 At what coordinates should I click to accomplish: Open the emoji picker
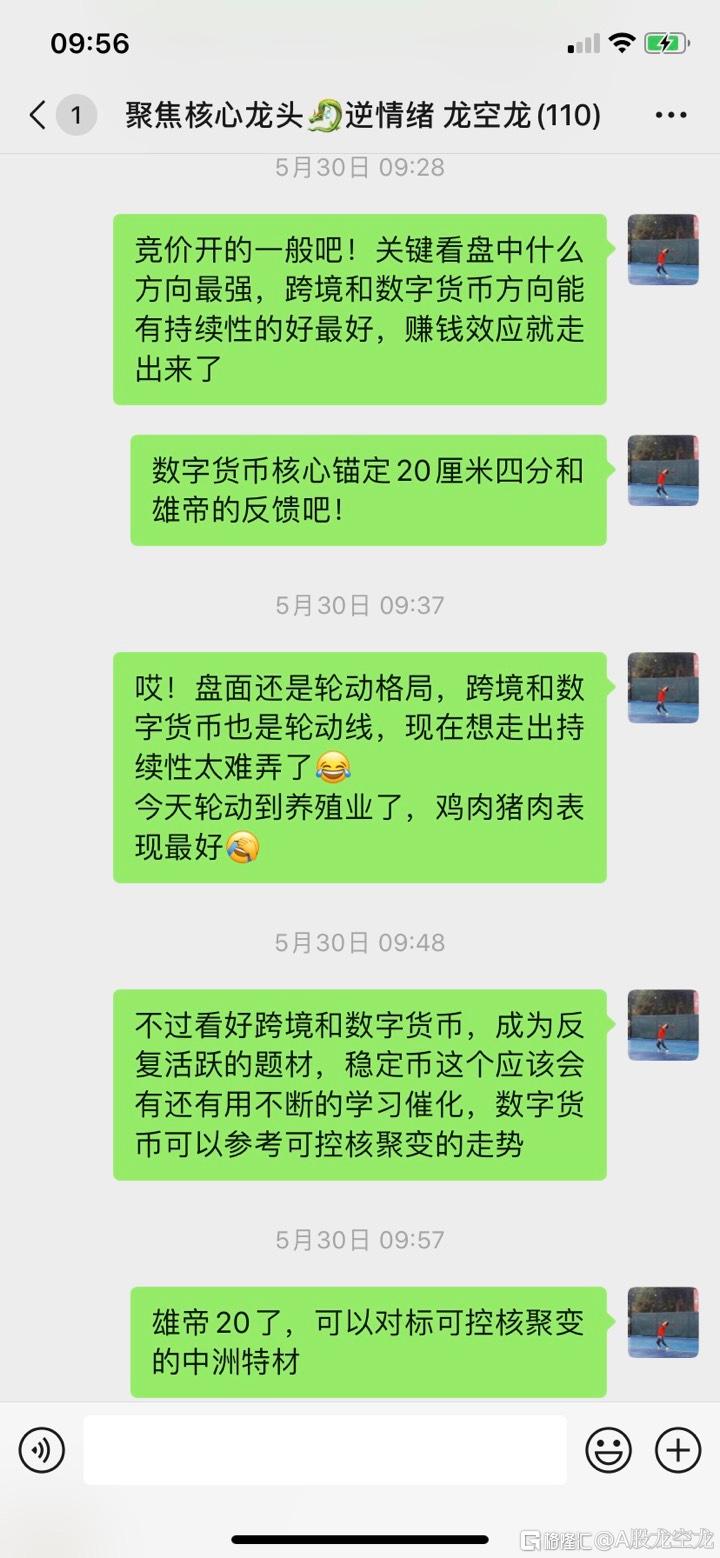pos(608,1449)
